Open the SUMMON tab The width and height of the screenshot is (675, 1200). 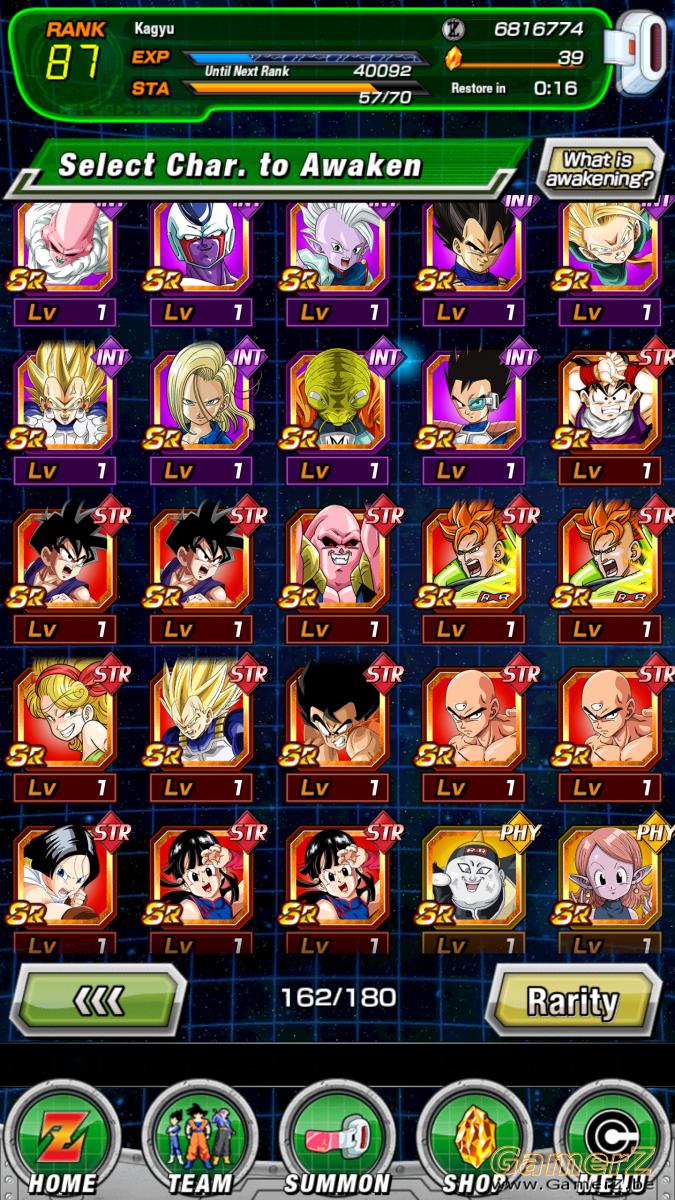tap(336, 1141)
